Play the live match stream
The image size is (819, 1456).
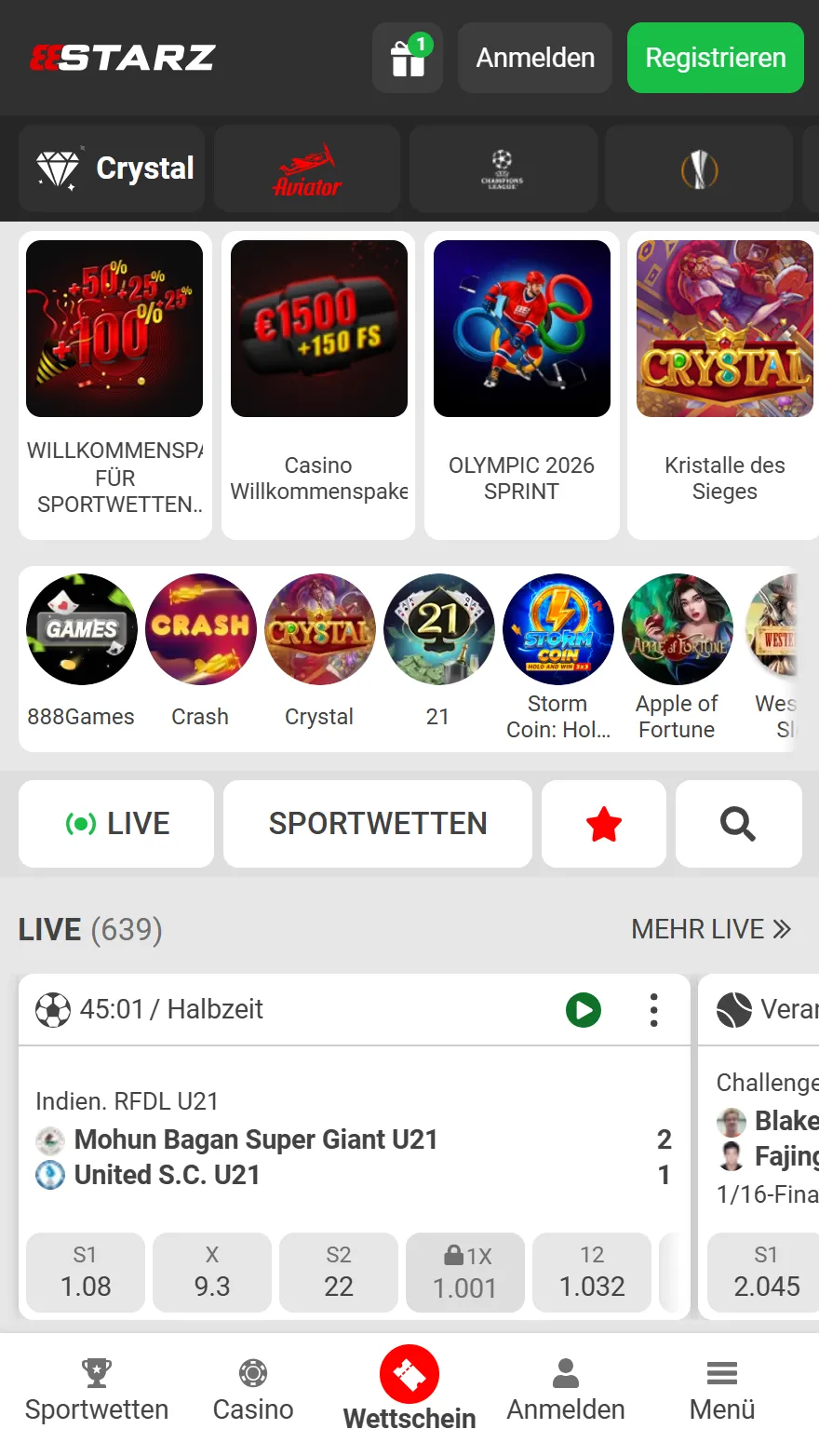point(583,1009)
